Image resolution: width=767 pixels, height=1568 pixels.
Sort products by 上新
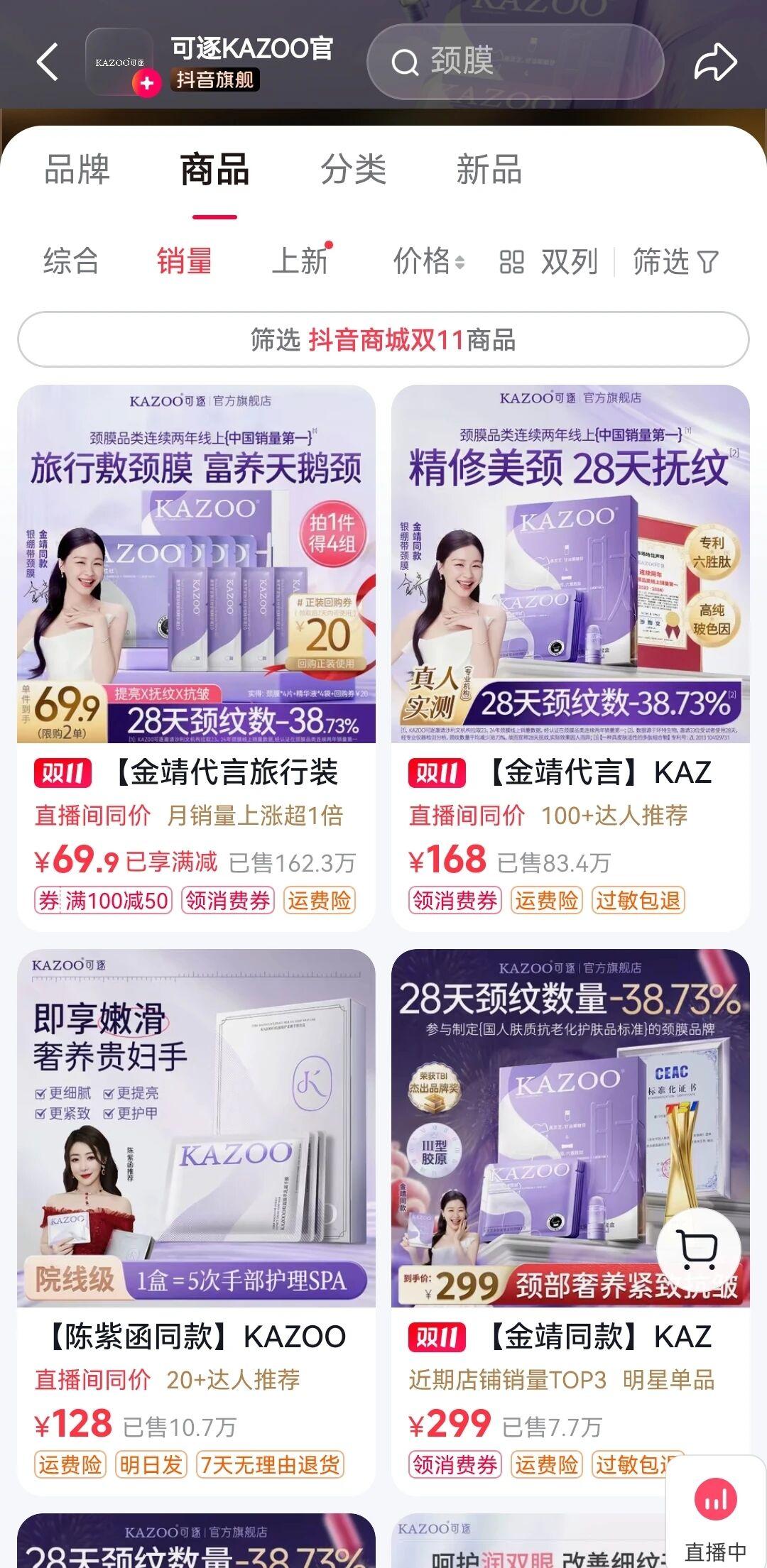coord(300,261)
